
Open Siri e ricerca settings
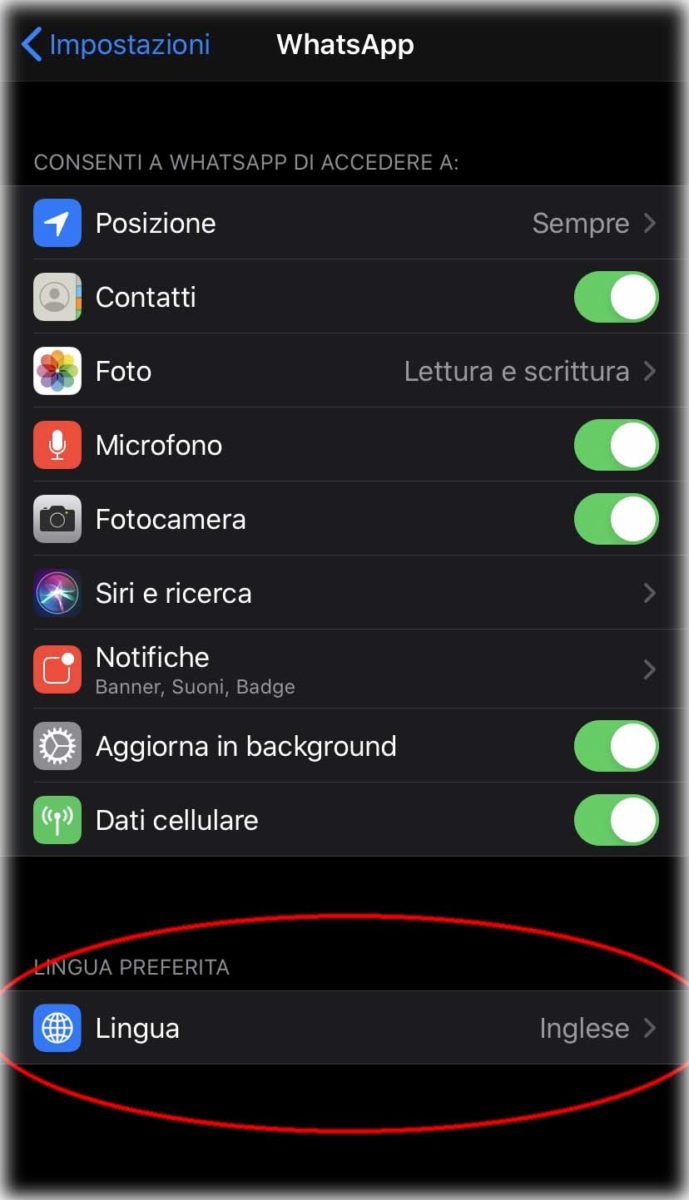pyautogui.click(x=345, y=593)
